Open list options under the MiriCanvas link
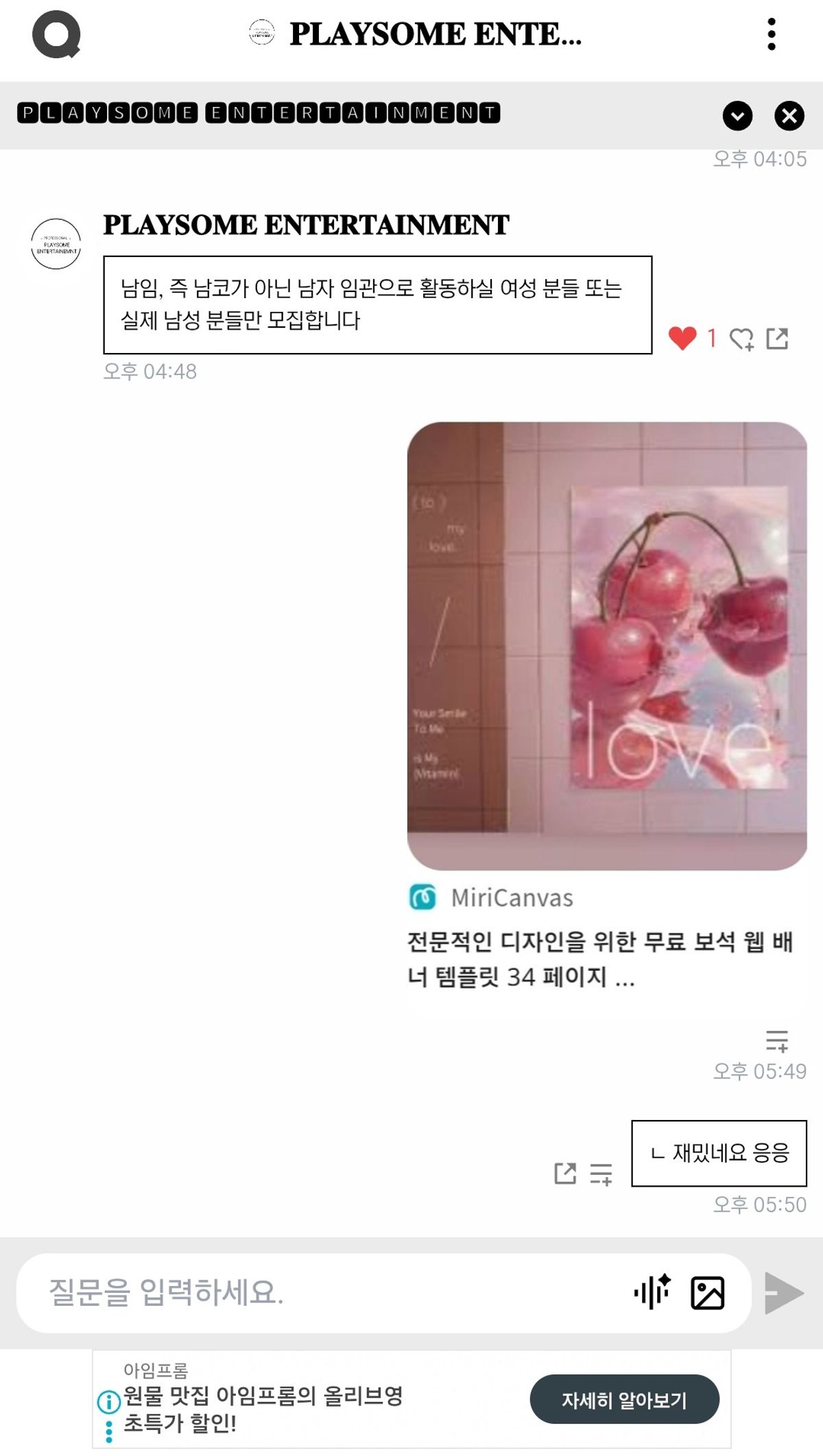 pyautogui.click(x=777, y=1041)
